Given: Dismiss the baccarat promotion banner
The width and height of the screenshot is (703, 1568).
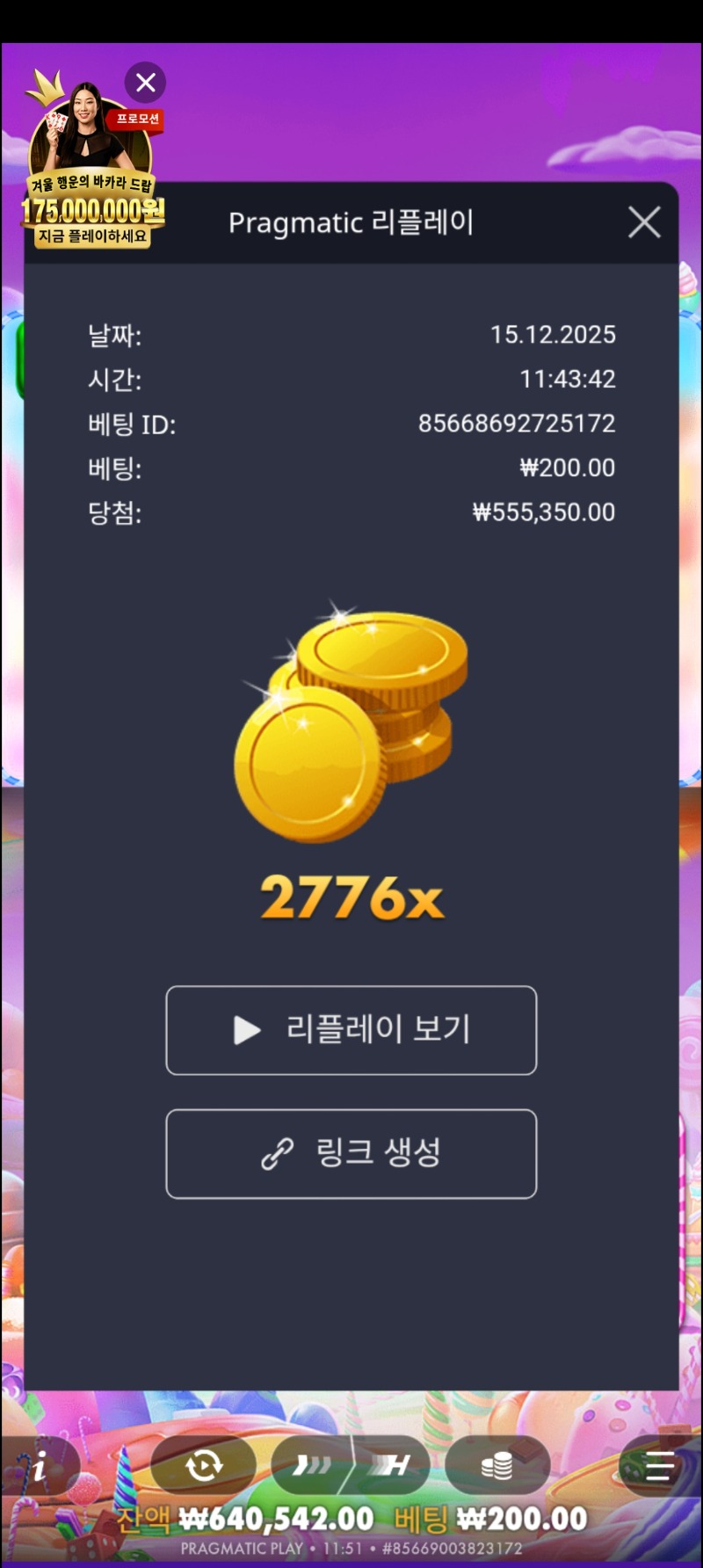Looking at the screenshot, I should (144, 83).
